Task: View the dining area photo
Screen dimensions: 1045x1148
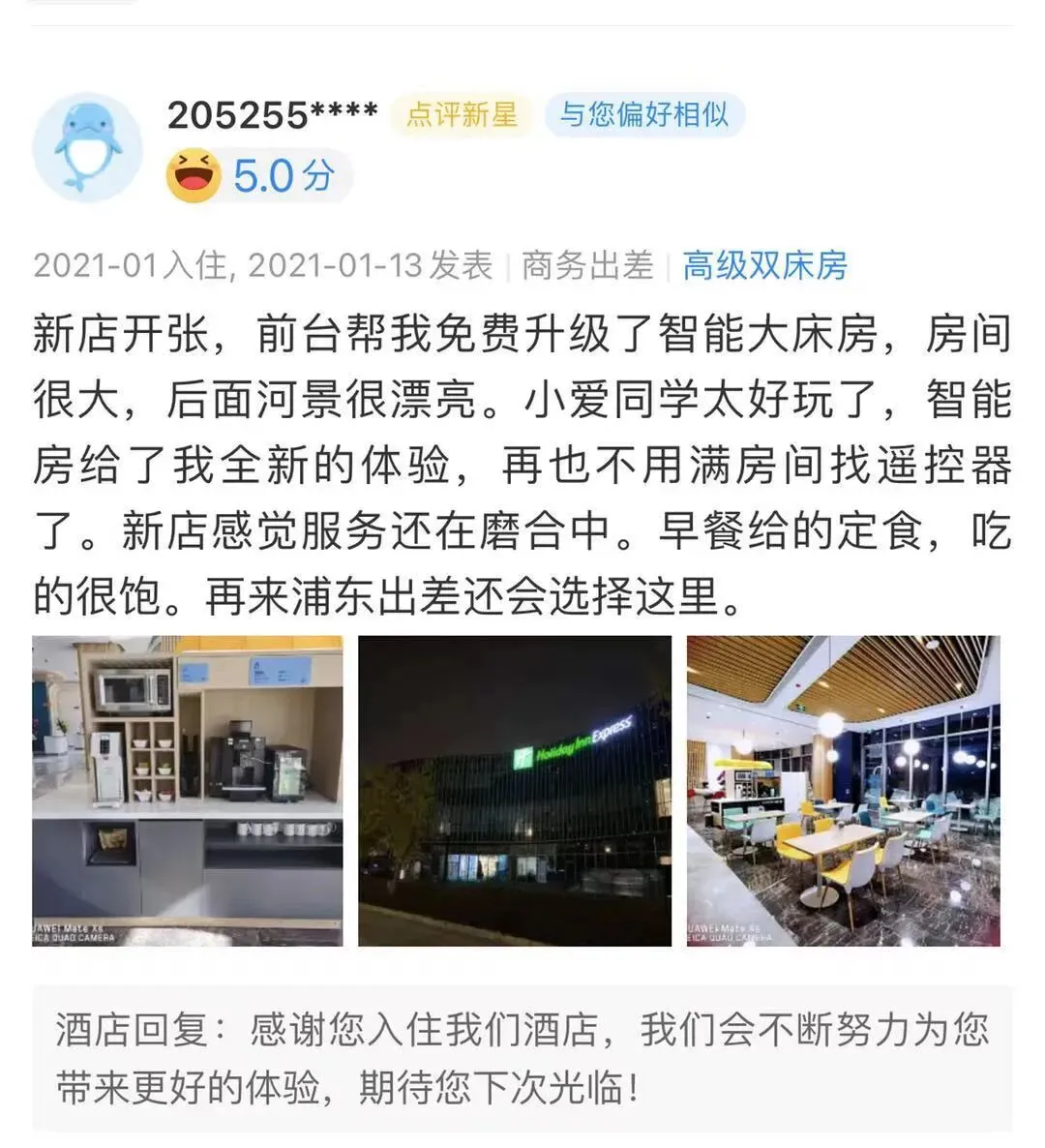Action: pyautogui.click(x=848, y=789)
